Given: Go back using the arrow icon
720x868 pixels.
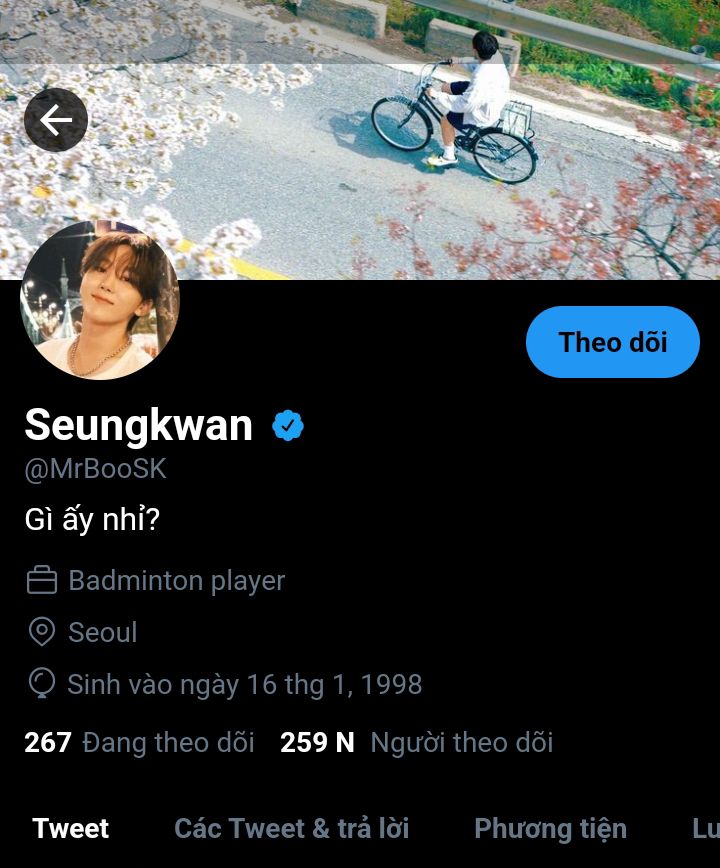Looking at the screenshot, I should click(x=56, y=120).
